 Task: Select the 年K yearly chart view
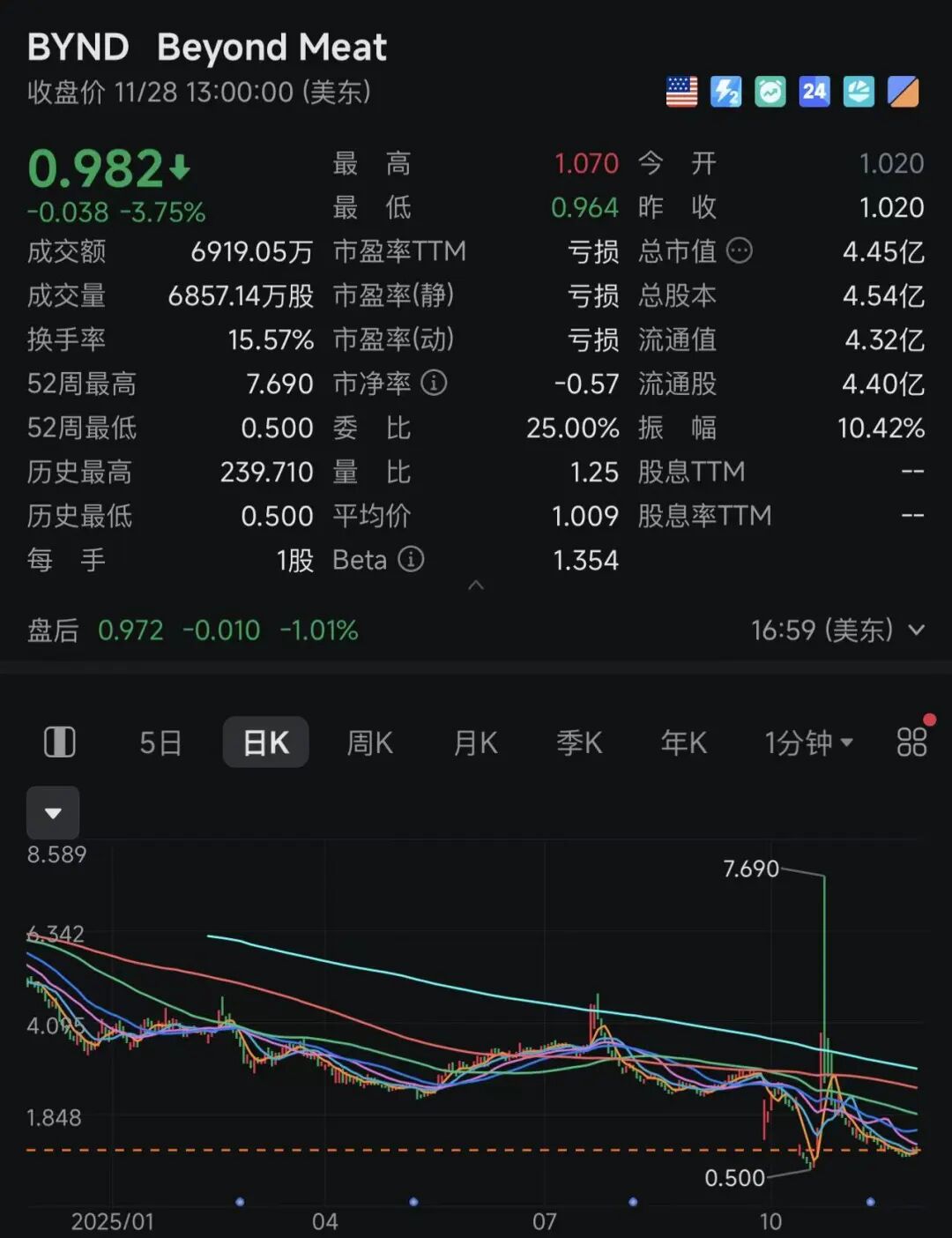pyautogui.click(x=682, y=742)
